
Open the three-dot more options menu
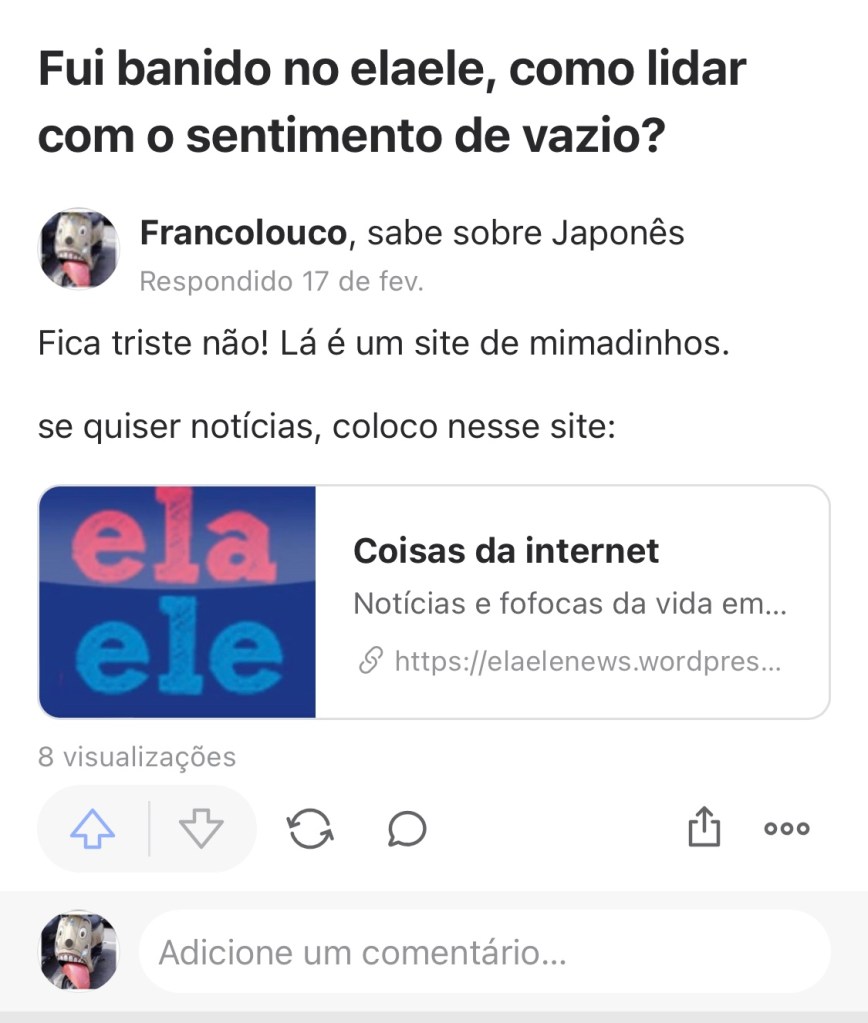[x=787, y=829]
